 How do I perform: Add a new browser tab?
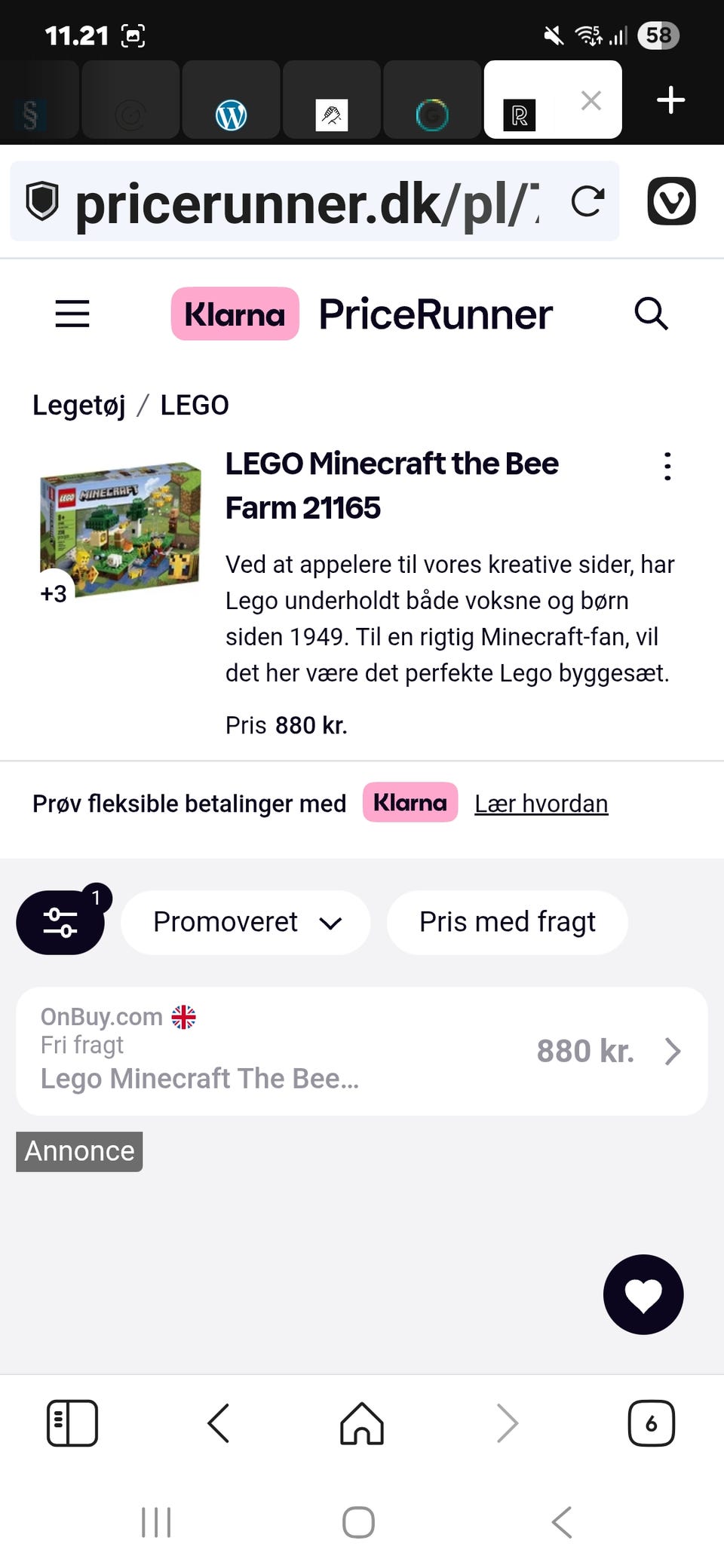(670, 100)
